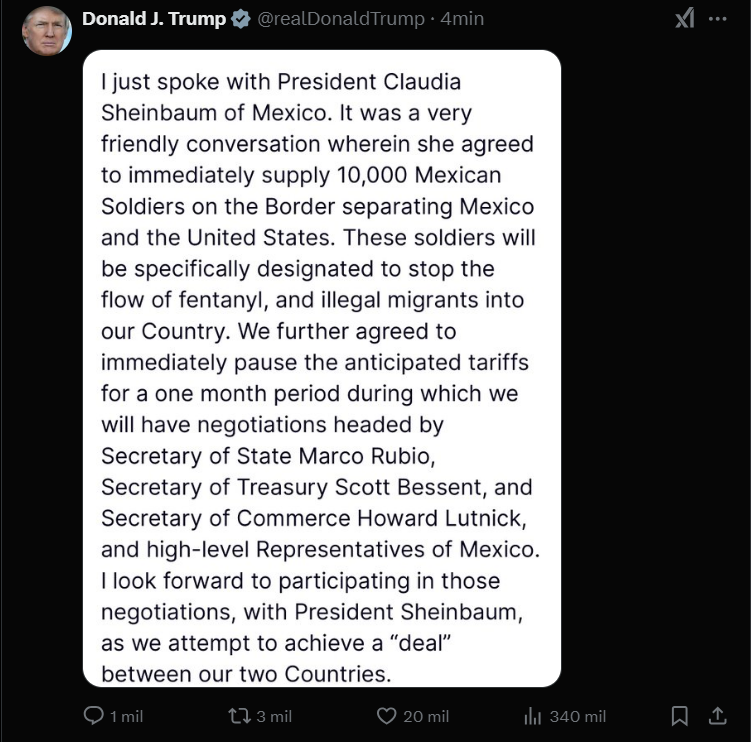
Task: Reply to this post
Action: [x=94, y=716]
